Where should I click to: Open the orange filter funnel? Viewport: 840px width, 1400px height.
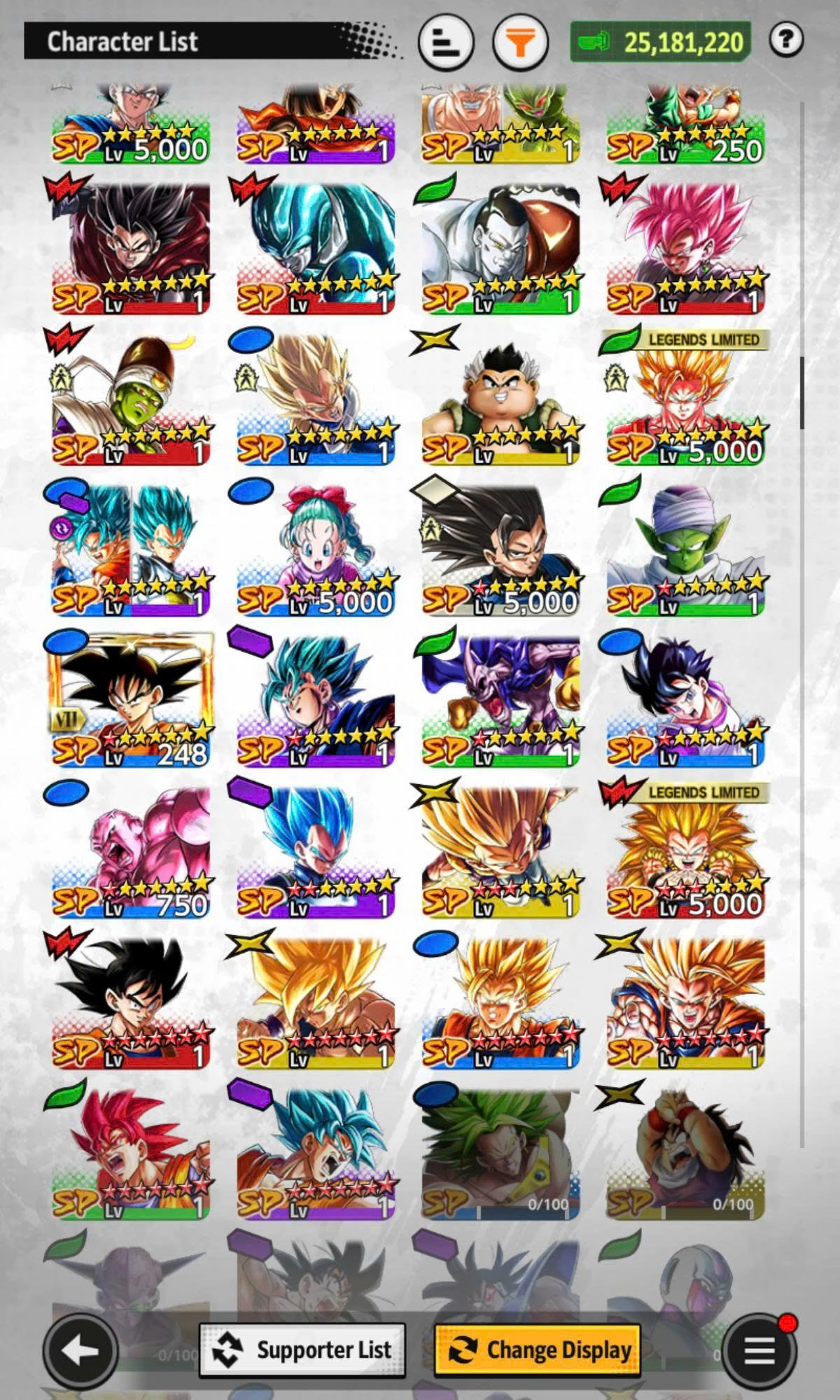click(x=519, y=43)
